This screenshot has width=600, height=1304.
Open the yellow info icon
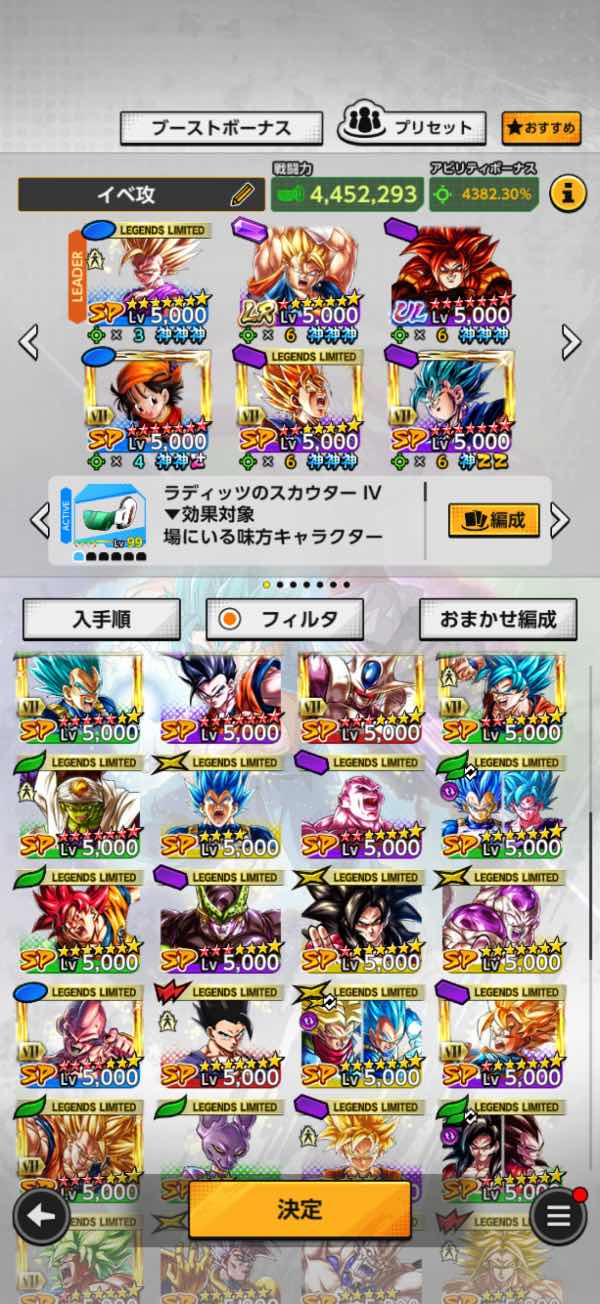tap(567, 193)
